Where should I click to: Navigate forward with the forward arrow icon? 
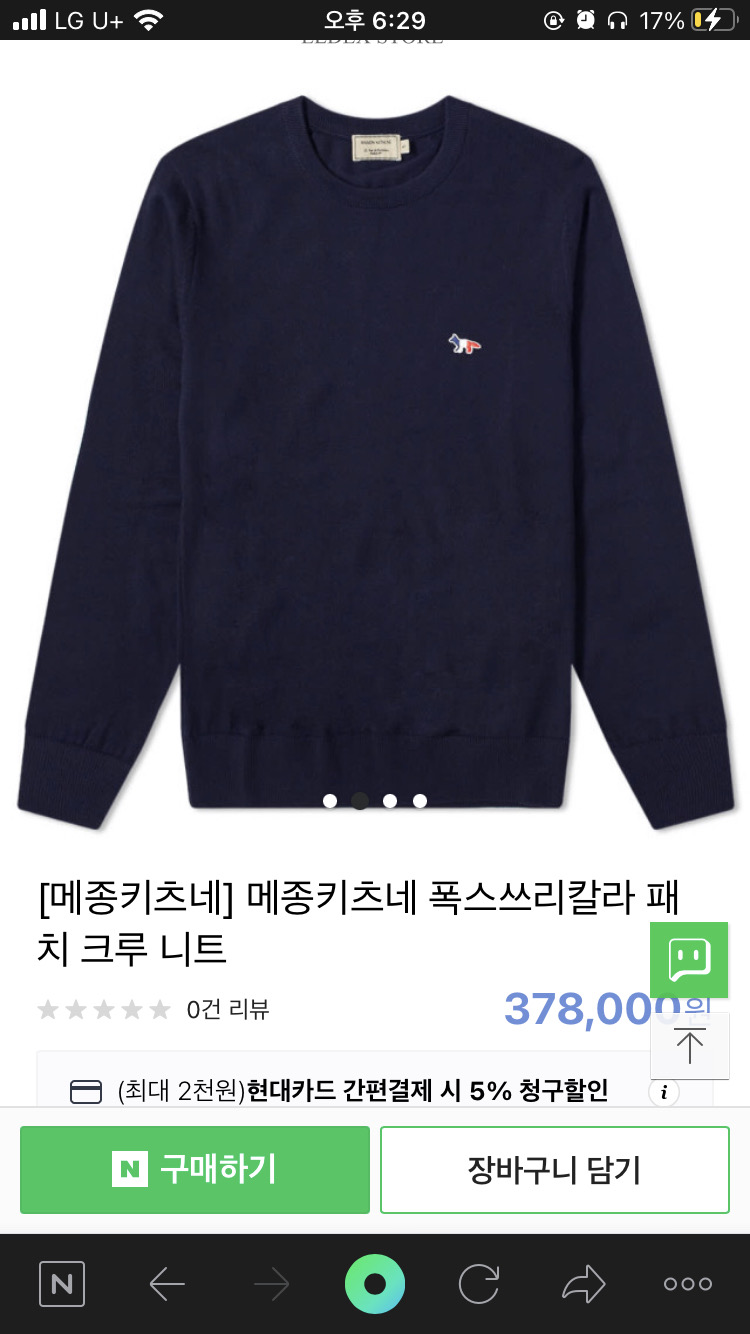pyautogui.click(x=270, y=1283)
